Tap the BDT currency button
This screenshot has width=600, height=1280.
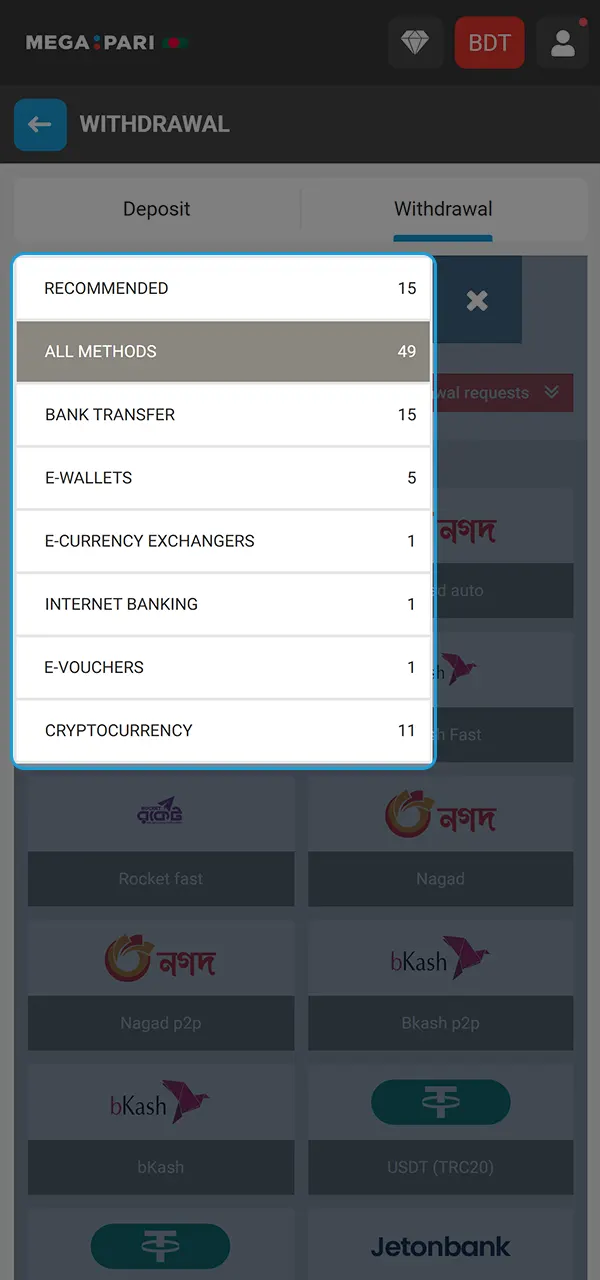point(489,43)
